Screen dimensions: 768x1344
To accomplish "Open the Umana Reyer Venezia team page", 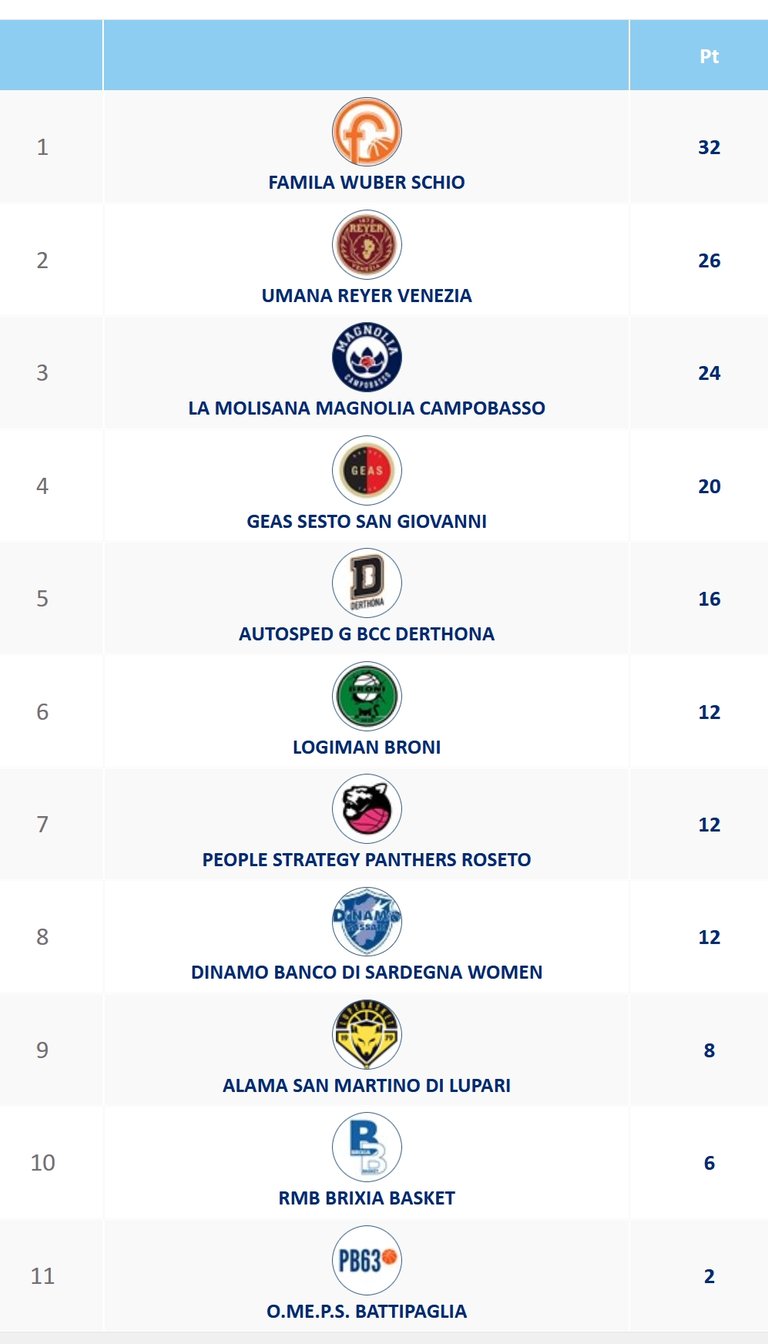I will point(366,296).
